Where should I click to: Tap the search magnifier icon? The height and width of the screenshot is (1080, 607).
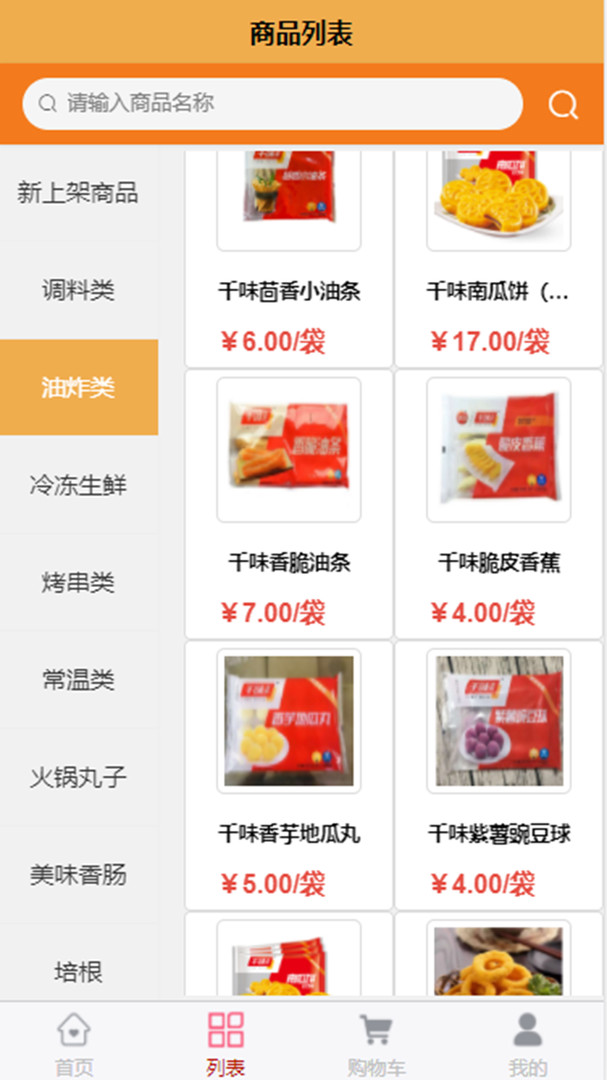click(563, 104)
